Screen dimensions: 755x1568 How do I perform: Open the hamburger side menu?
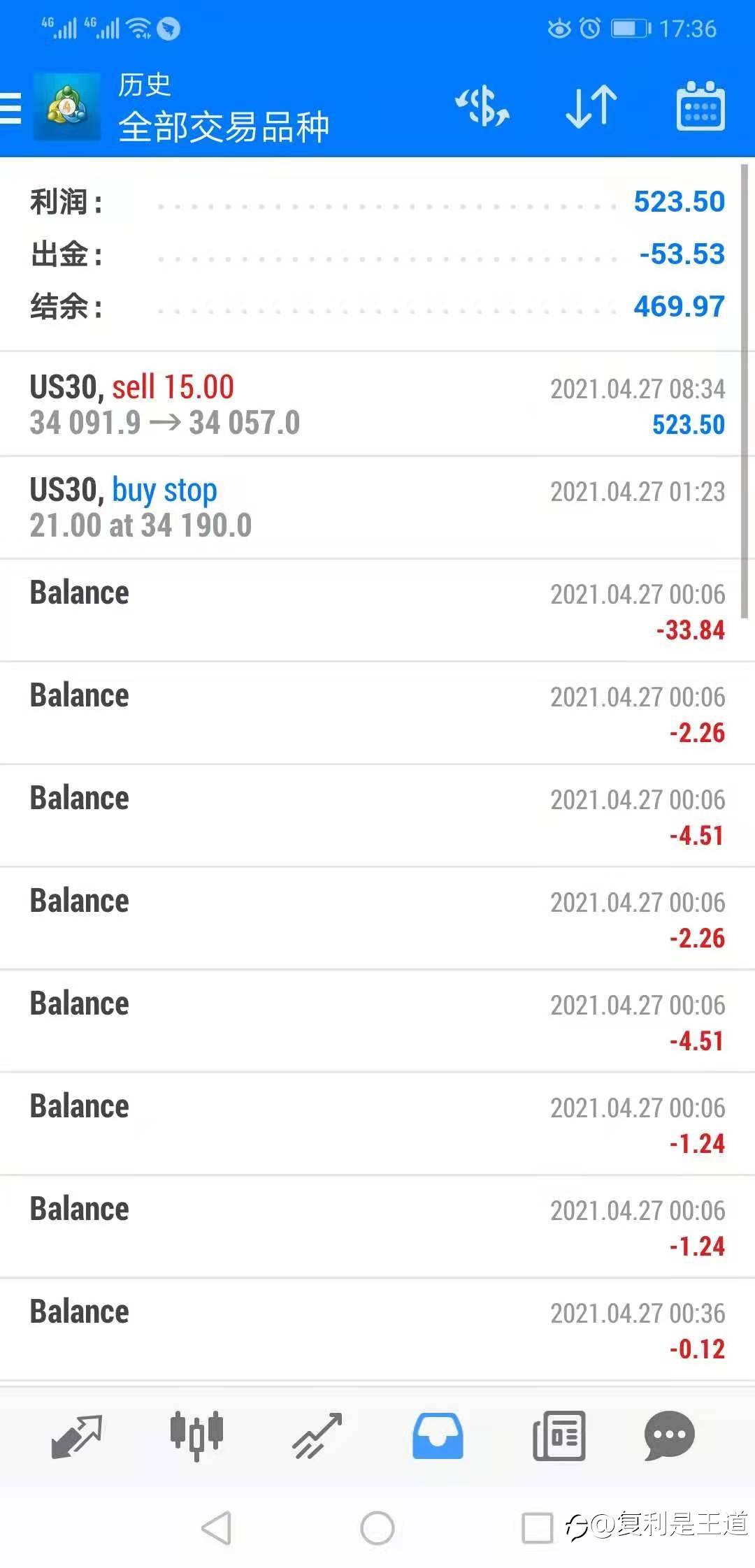[x=11, y=108]
